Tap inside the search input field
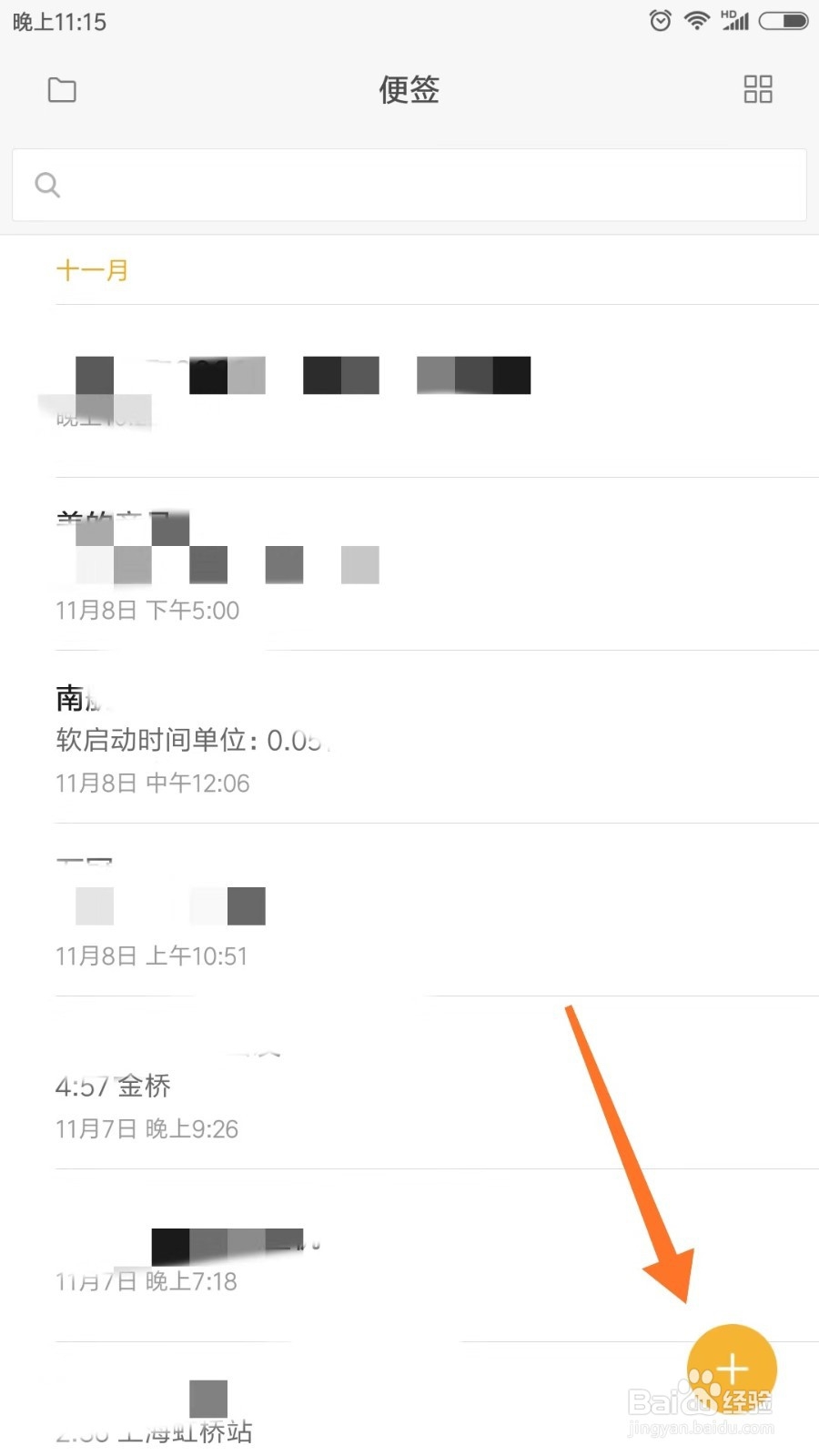819x1456 pixels. tap(409, 185)
